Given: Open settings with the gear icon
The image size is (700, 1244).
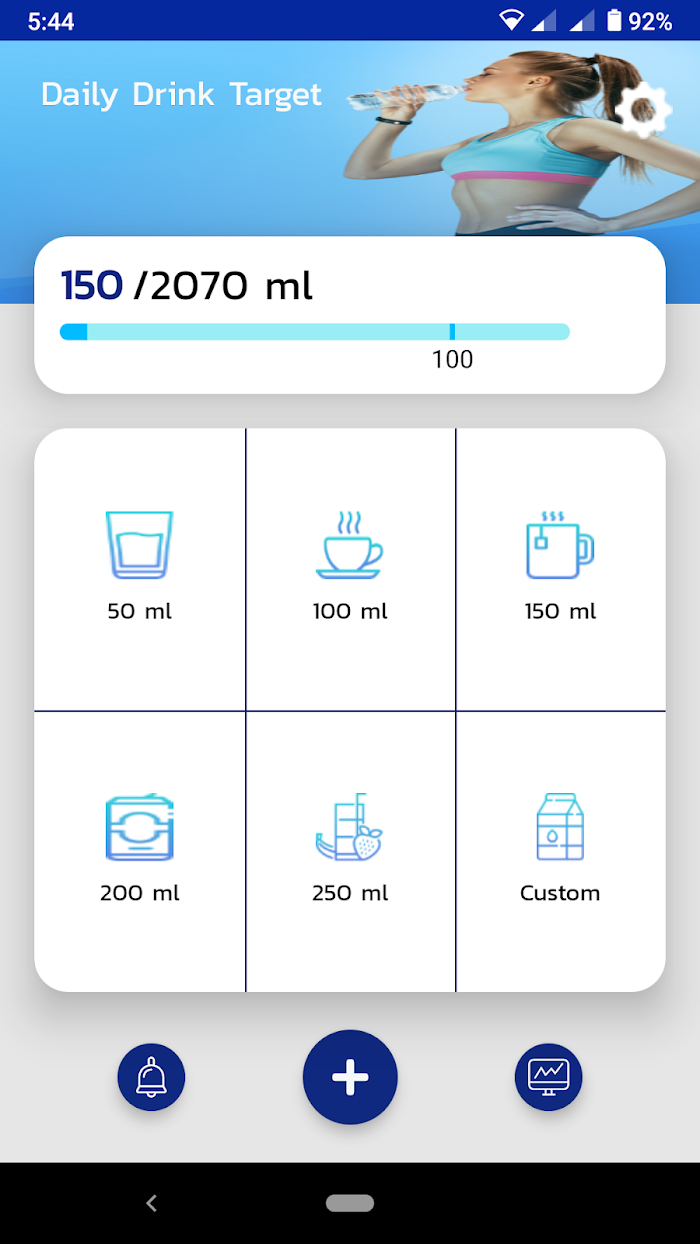Looking at the screenshot, I should (643, 110).
